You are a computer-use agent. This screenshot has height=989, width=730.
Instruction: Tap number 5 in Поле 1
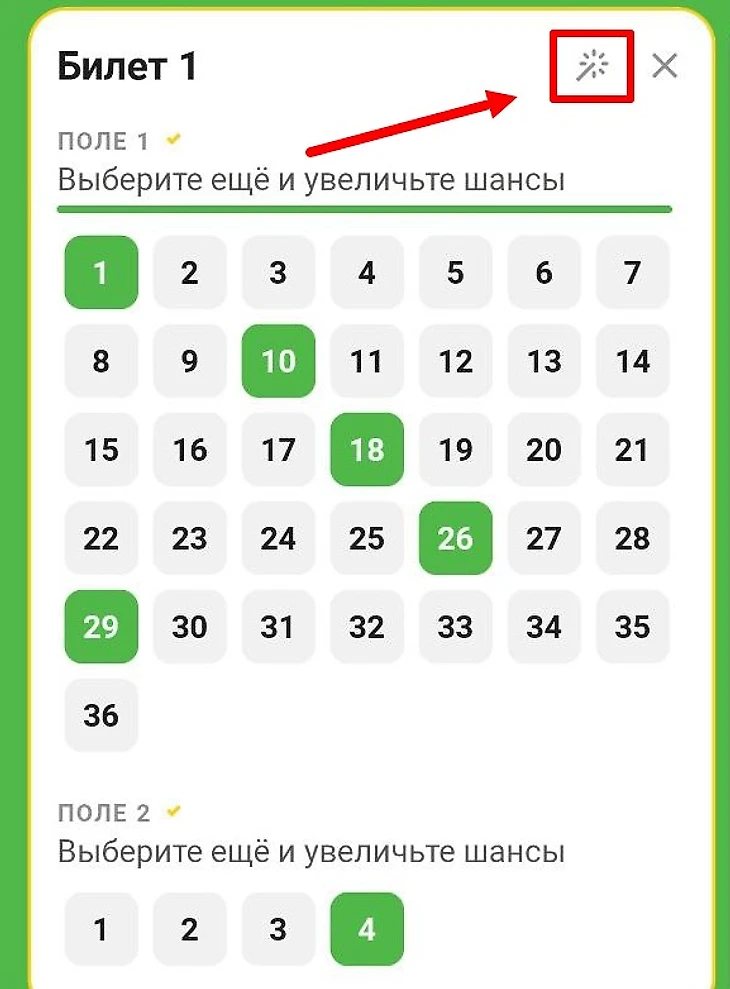click(x=455, y=272)
